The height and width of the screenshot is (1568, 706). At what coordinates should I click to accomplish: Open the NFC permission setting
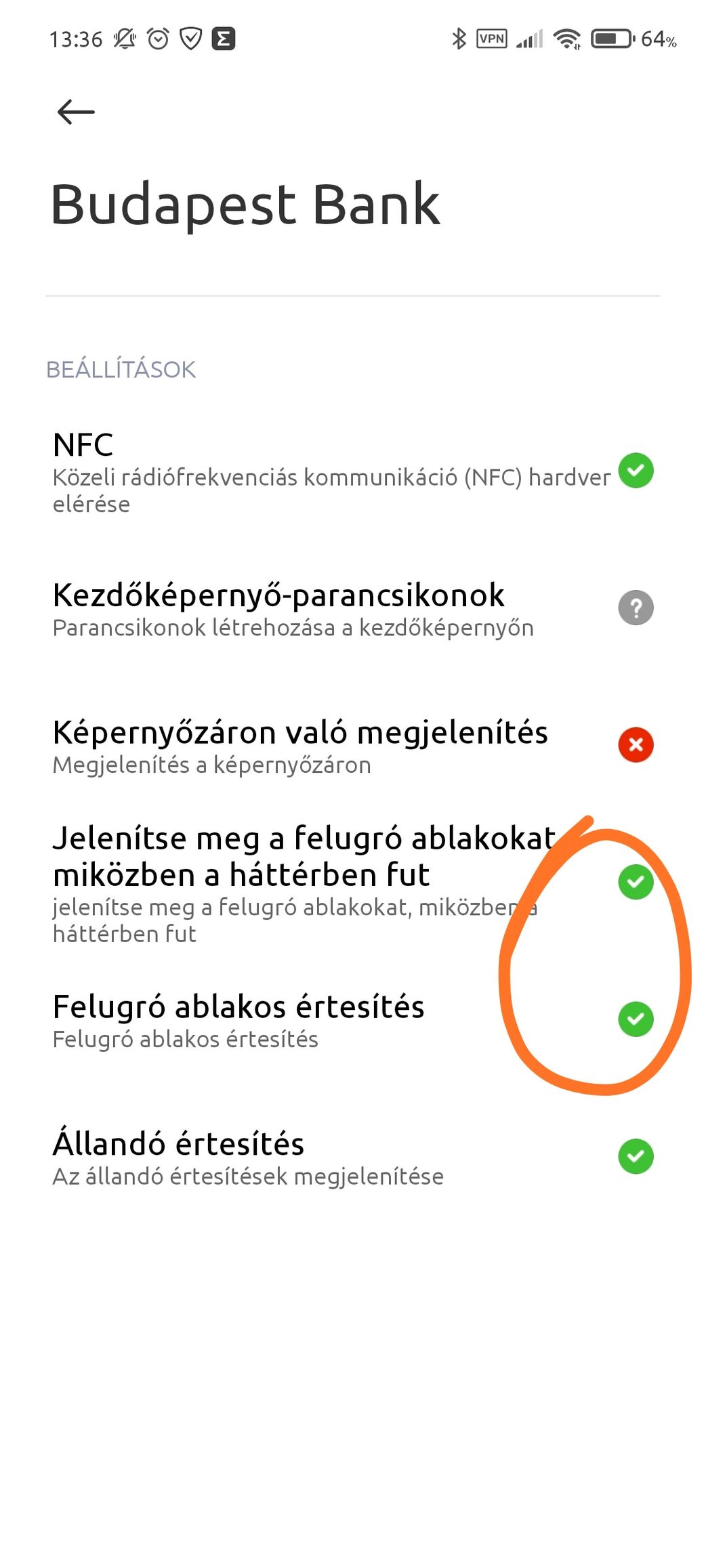pyautogui.click(x=353, y=472)
